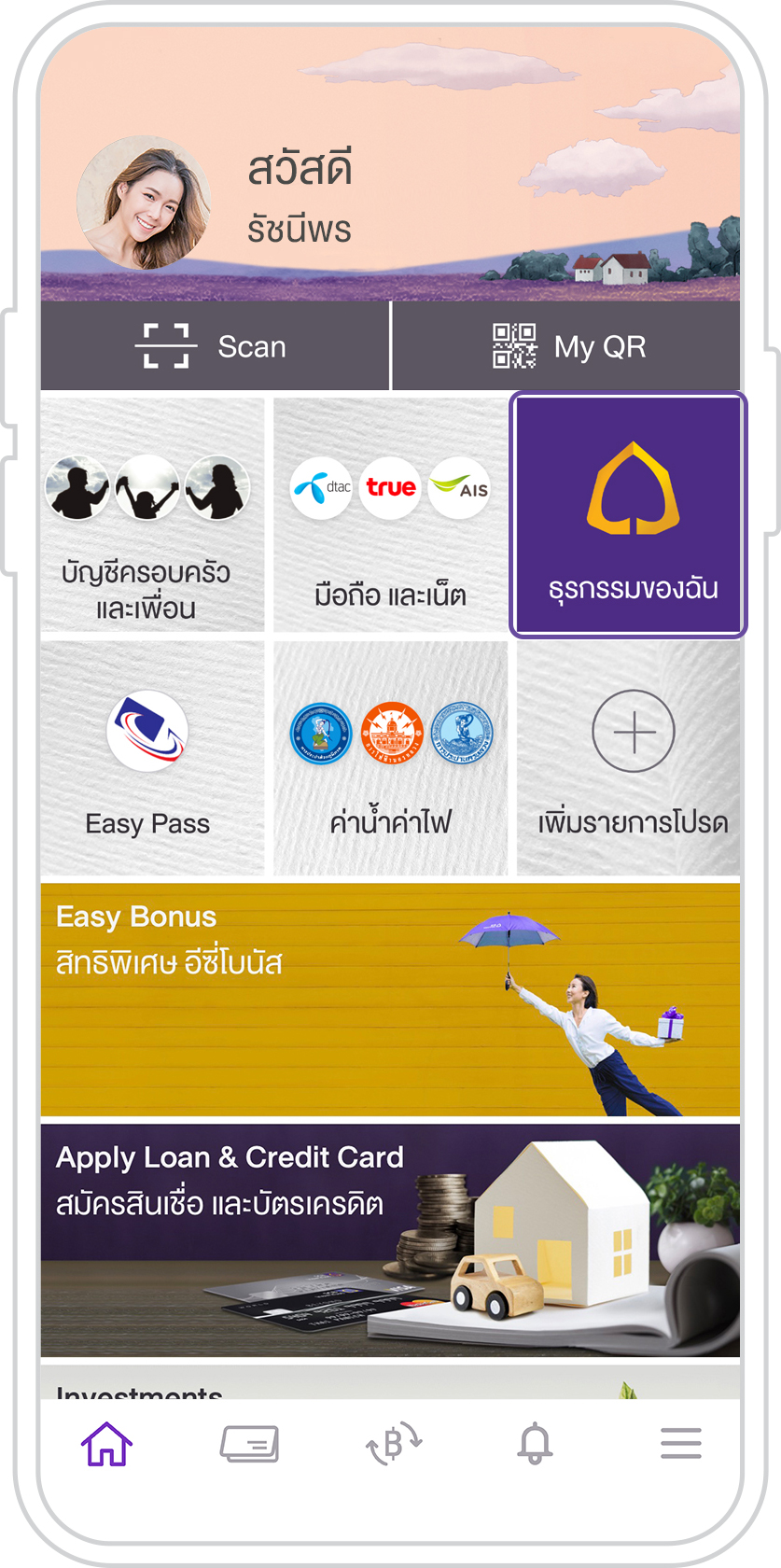Select the มือถือ และเน็ต top-up tile

click(390, 514)
